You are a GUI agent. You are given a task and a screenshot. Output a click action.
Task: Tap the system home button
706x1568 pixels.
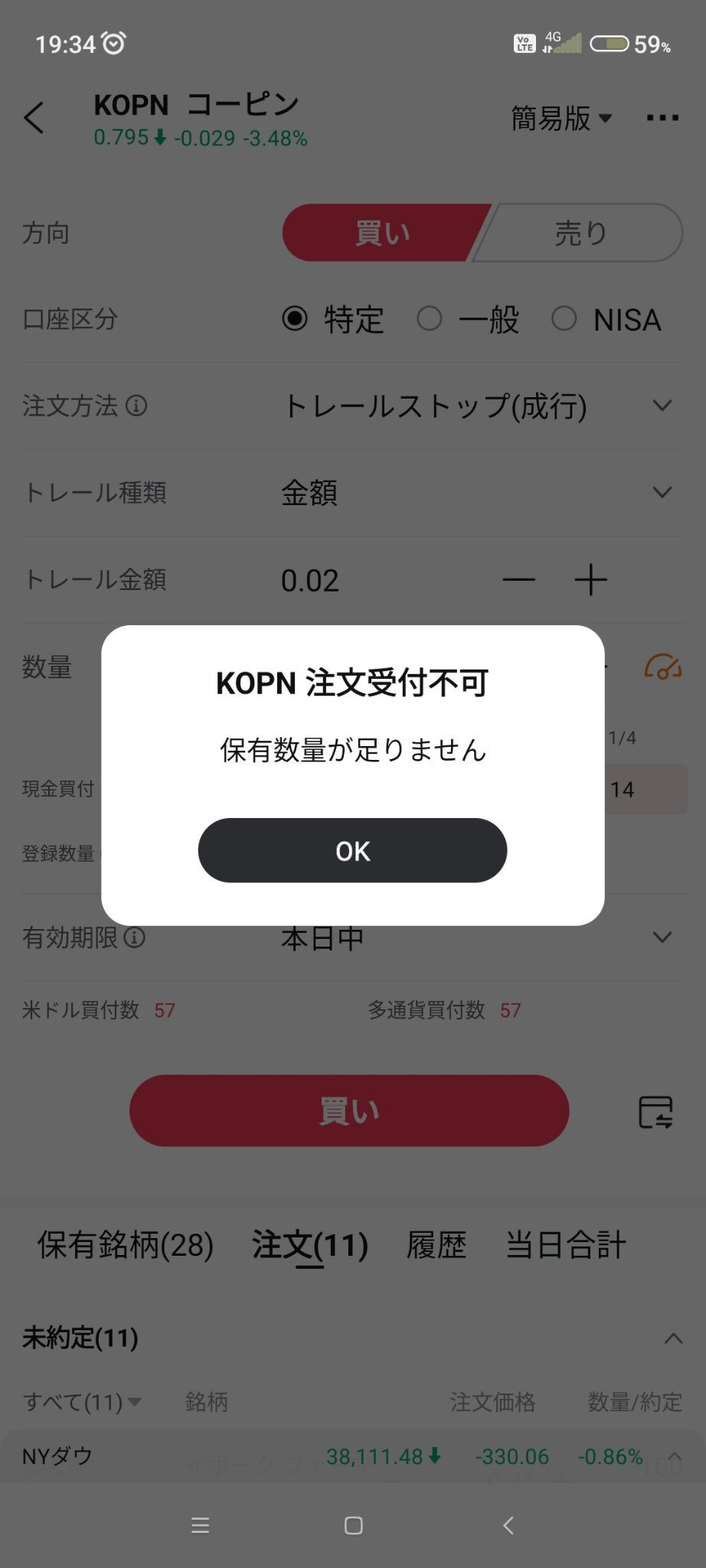pyautogui.click(x=353, y=1525)
